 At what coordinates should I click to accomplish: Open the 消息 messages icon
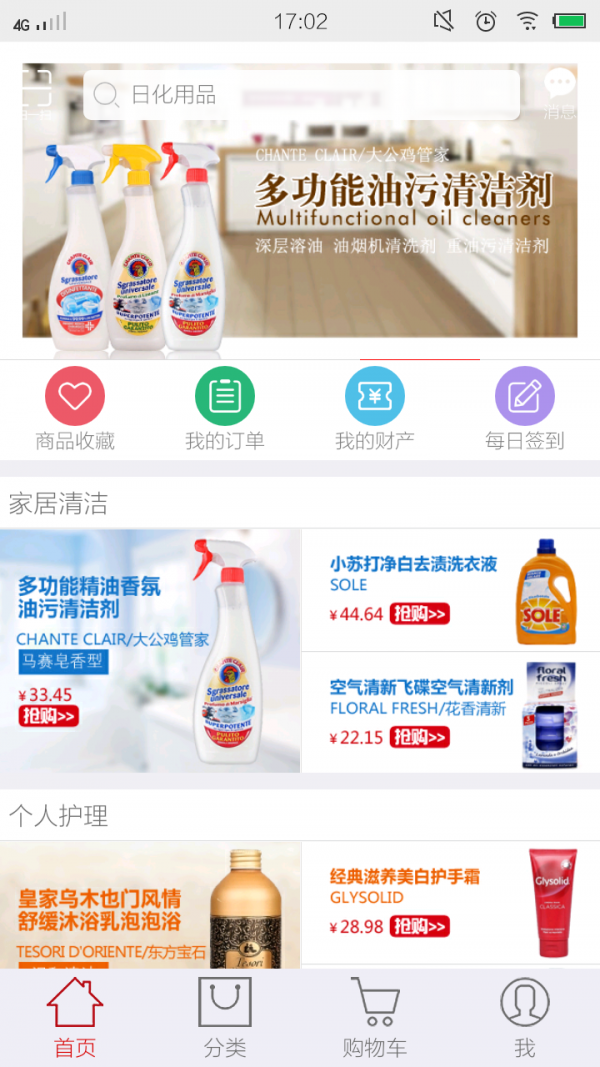click(559, 93)
